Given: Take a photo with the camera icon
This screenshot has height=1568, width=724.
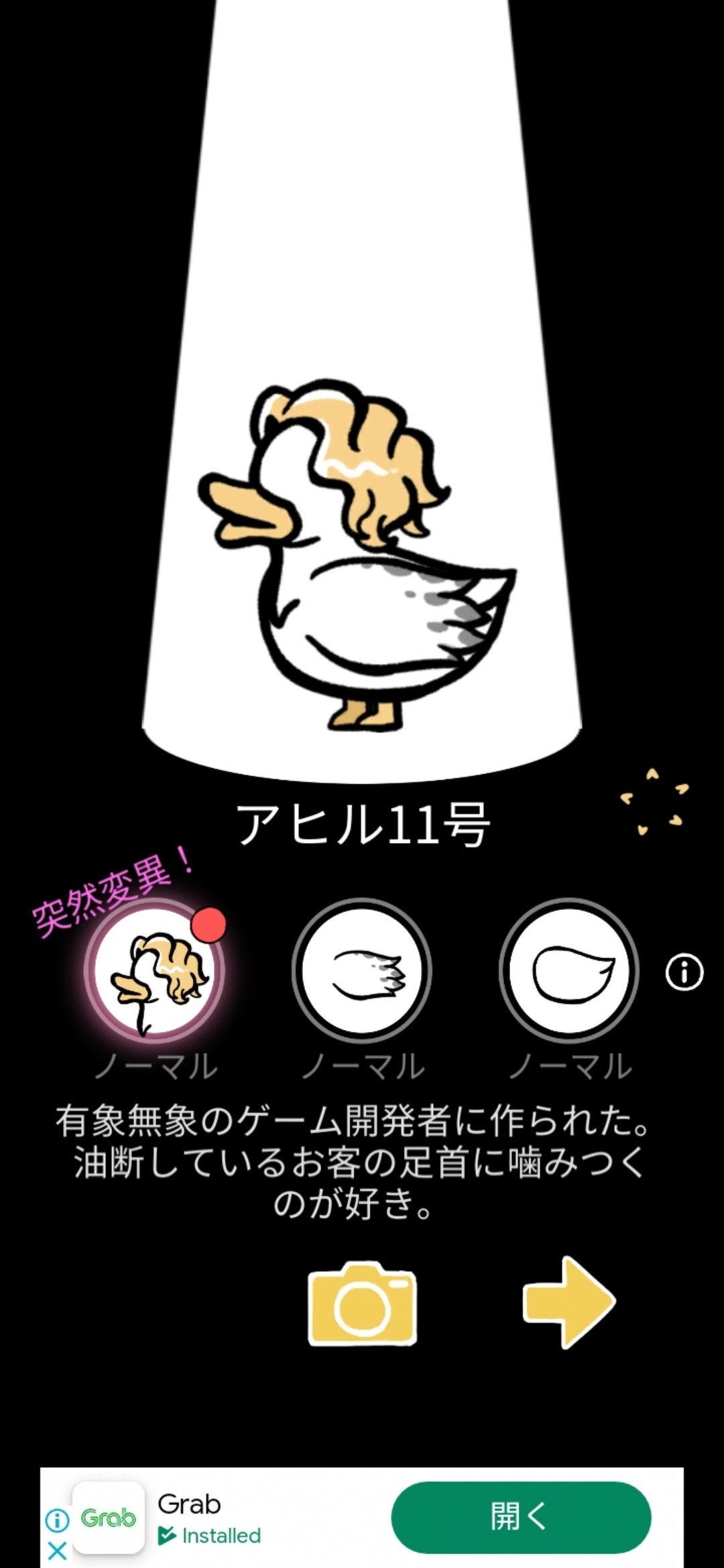Looking at the screenshot, I should click(362, 1303).
